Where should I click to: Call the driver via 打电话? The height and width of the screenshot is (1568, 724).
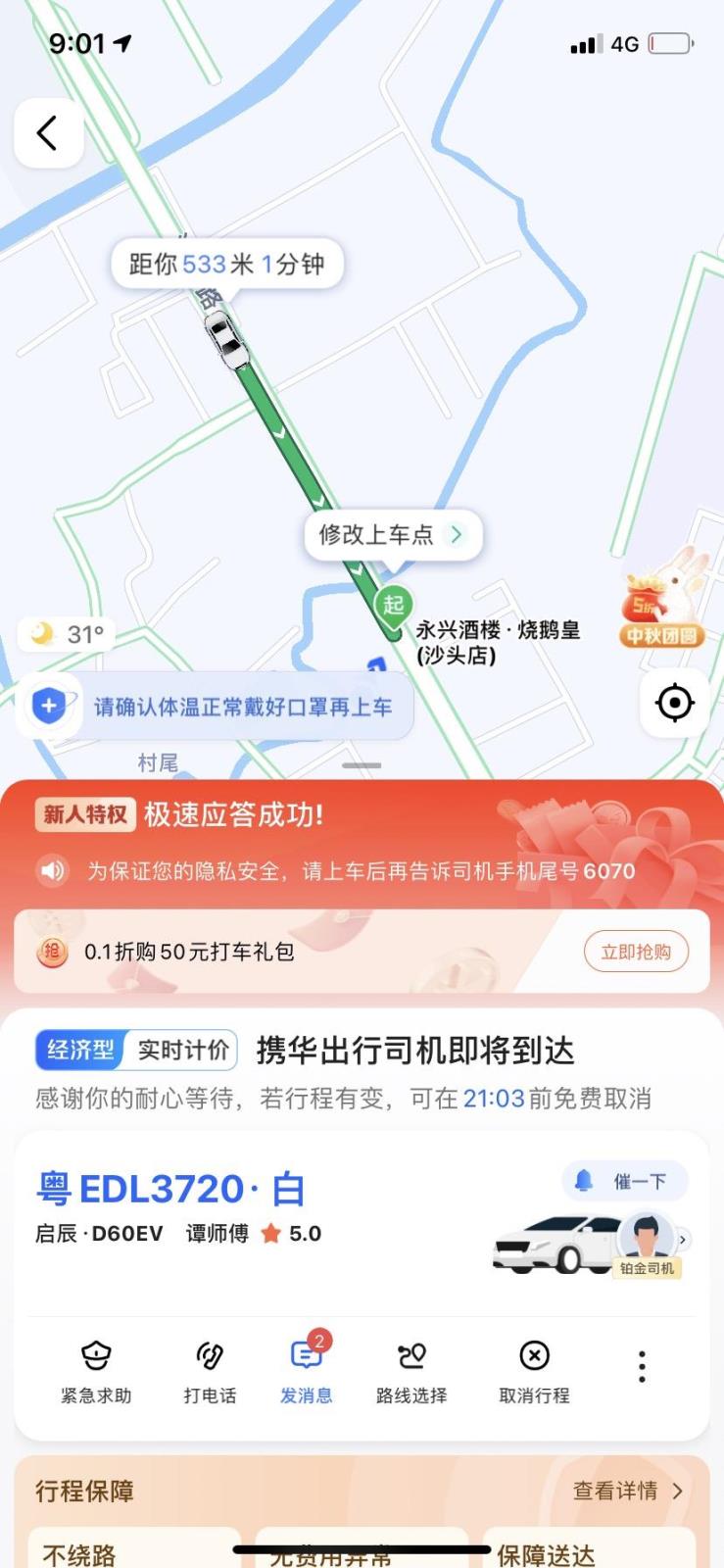(210, 1371)
